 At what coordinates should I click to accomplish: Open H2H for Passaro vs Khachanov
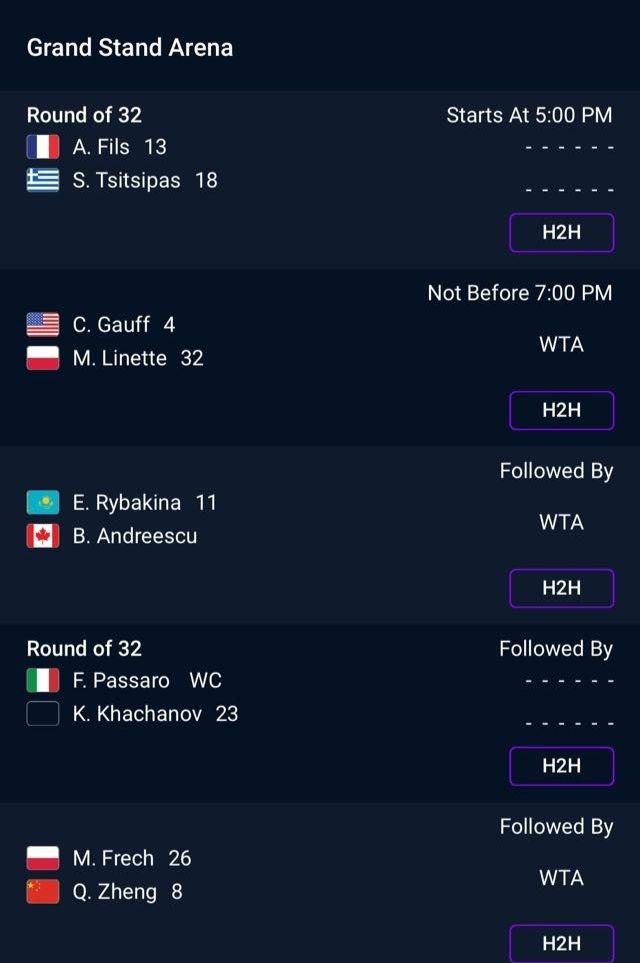click(x=561, y=766)
